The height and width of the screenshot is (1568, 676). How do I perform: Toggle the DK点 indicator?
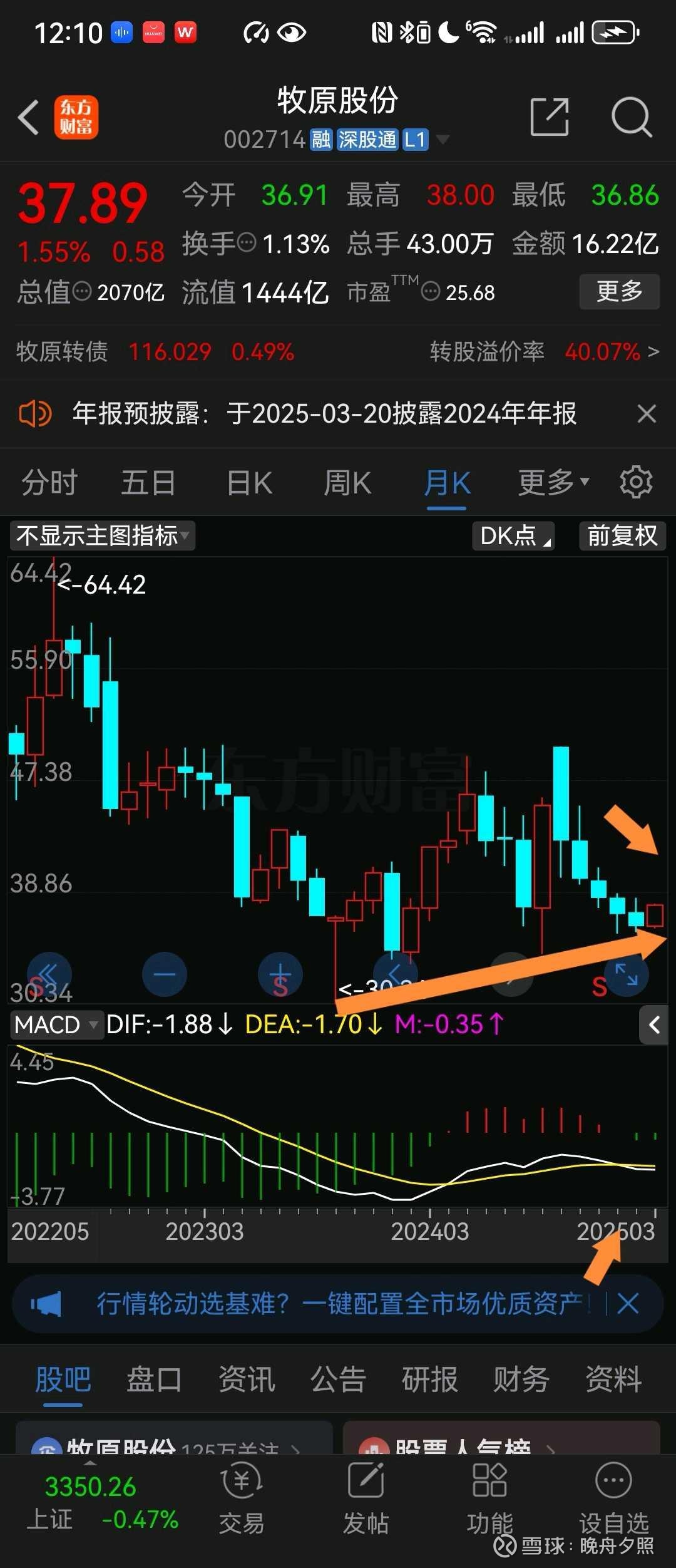tap(512, 536)
